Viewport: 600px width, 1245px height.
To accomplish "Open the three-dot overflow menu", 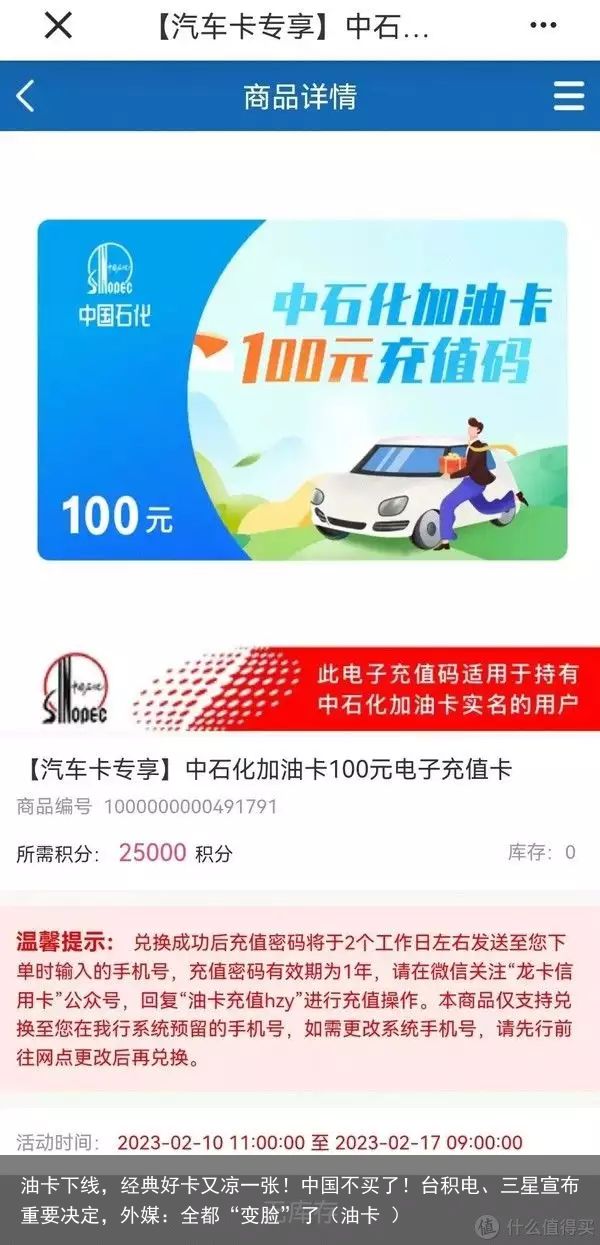I will click(x=542, y=27).
